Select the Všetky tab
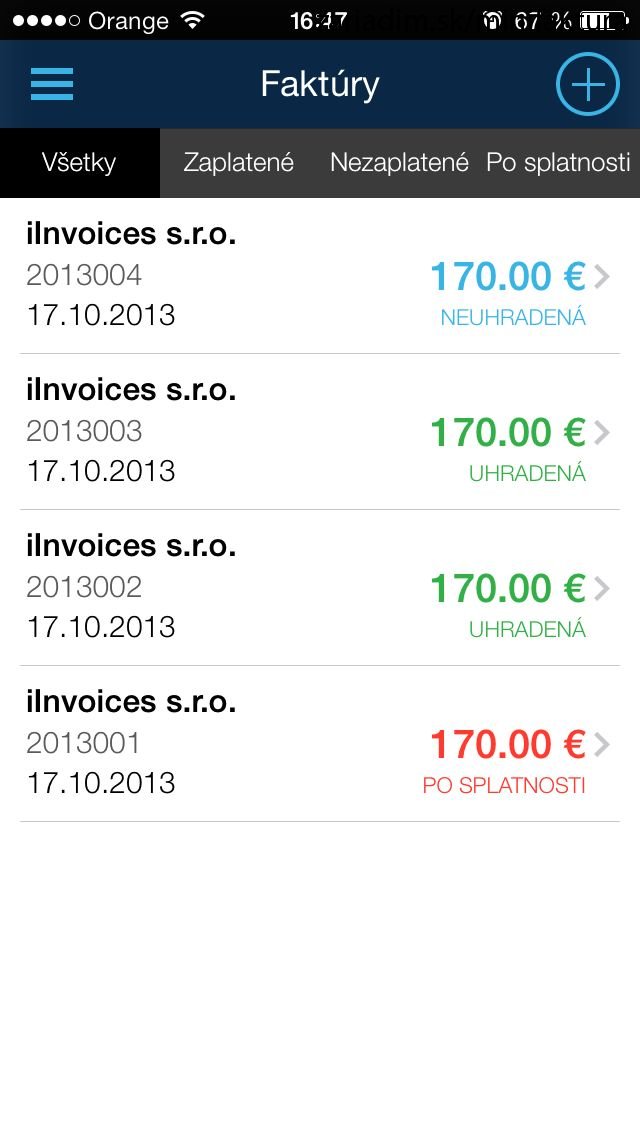Screen dimensions: 640x1136 80,163
